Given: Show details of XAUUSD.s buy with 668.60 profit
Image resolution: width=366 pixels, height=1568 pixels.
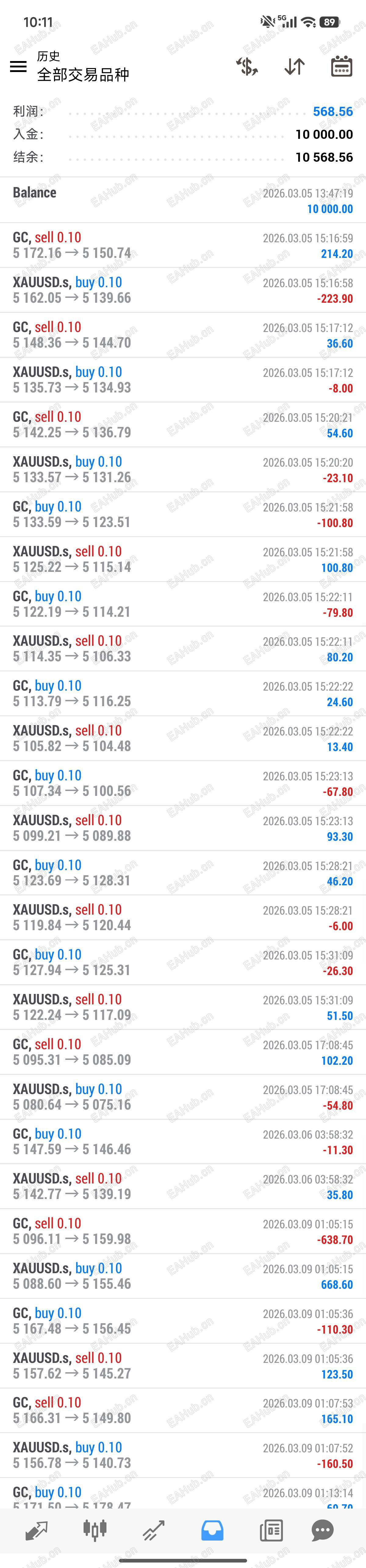Looking at the screenshot, I should [182, 1276].
